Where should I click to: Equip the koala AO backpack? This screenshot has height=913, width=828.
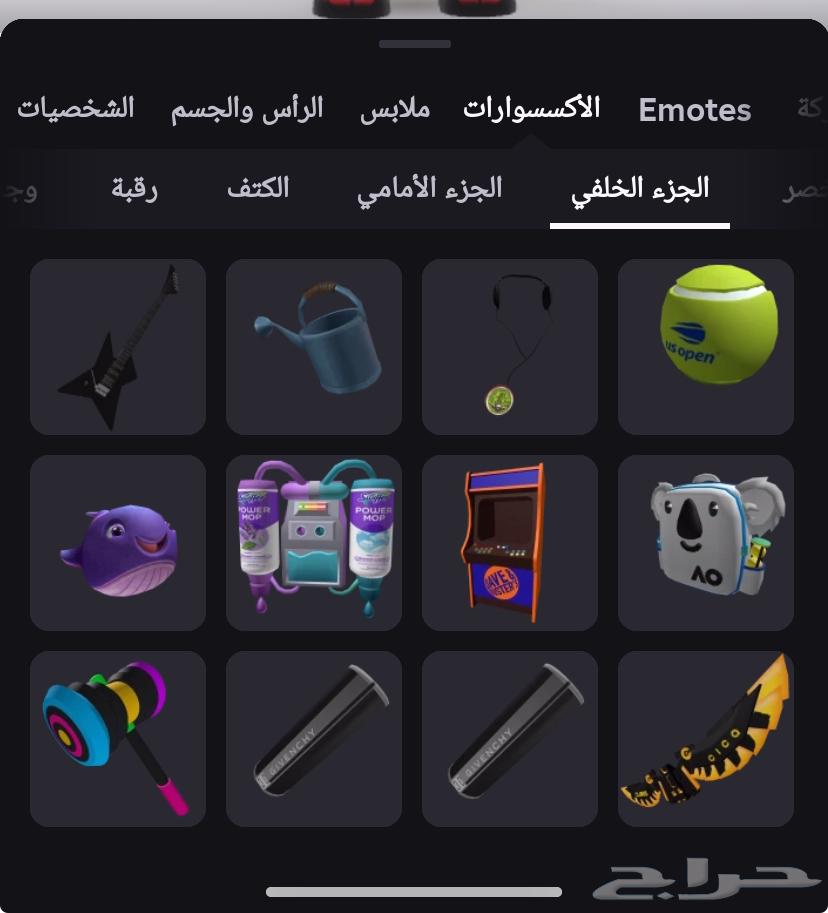click(706, 542)
